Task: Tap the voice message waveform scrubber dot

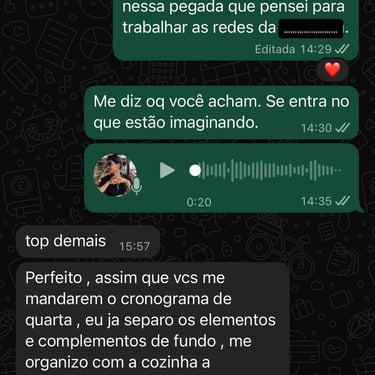Action: click(195, 171)
